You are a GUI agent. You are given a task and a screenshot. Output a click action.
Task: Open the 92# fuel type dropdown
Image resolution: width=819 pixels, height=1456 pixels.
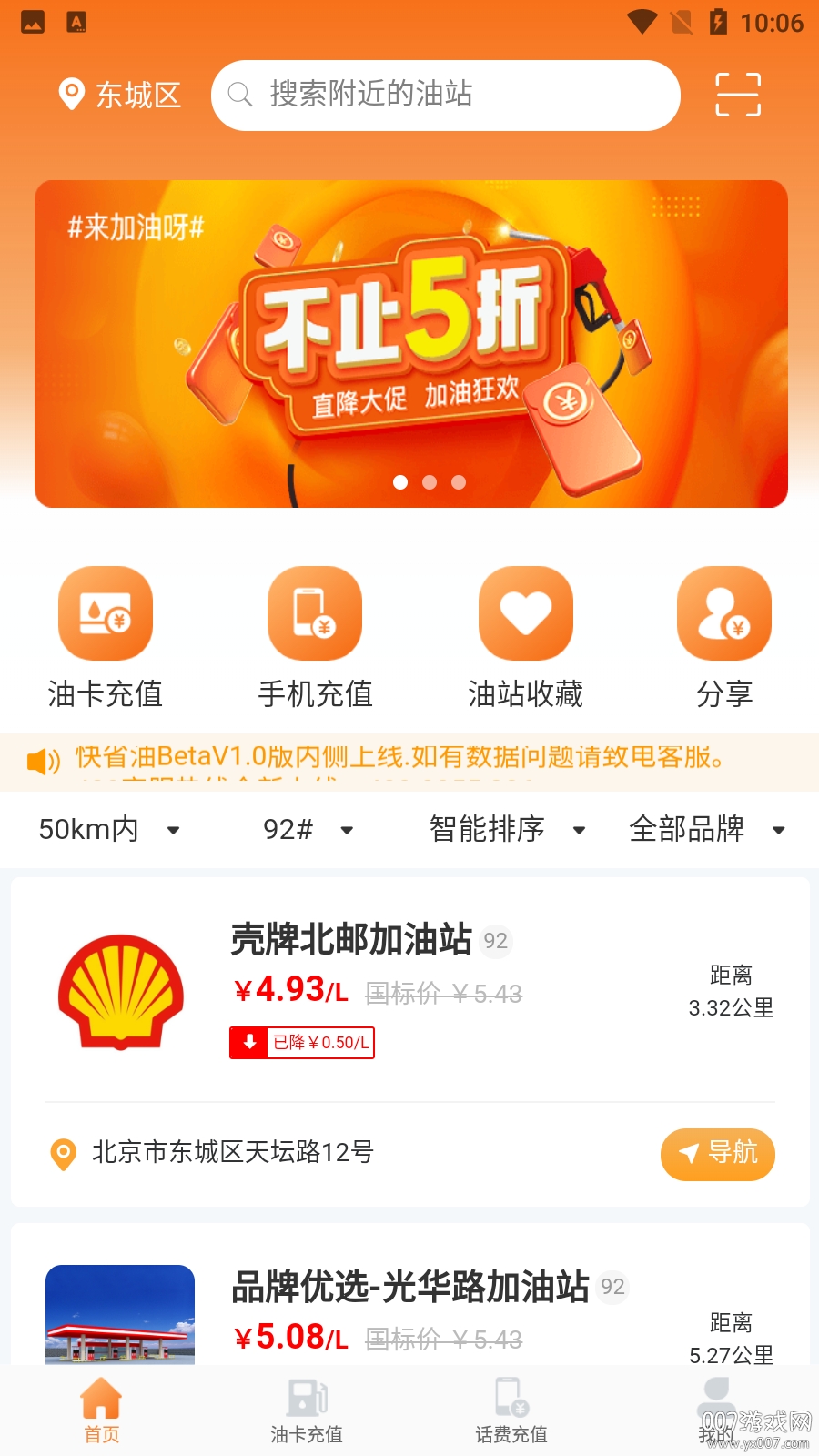click(x=309, y=829)
